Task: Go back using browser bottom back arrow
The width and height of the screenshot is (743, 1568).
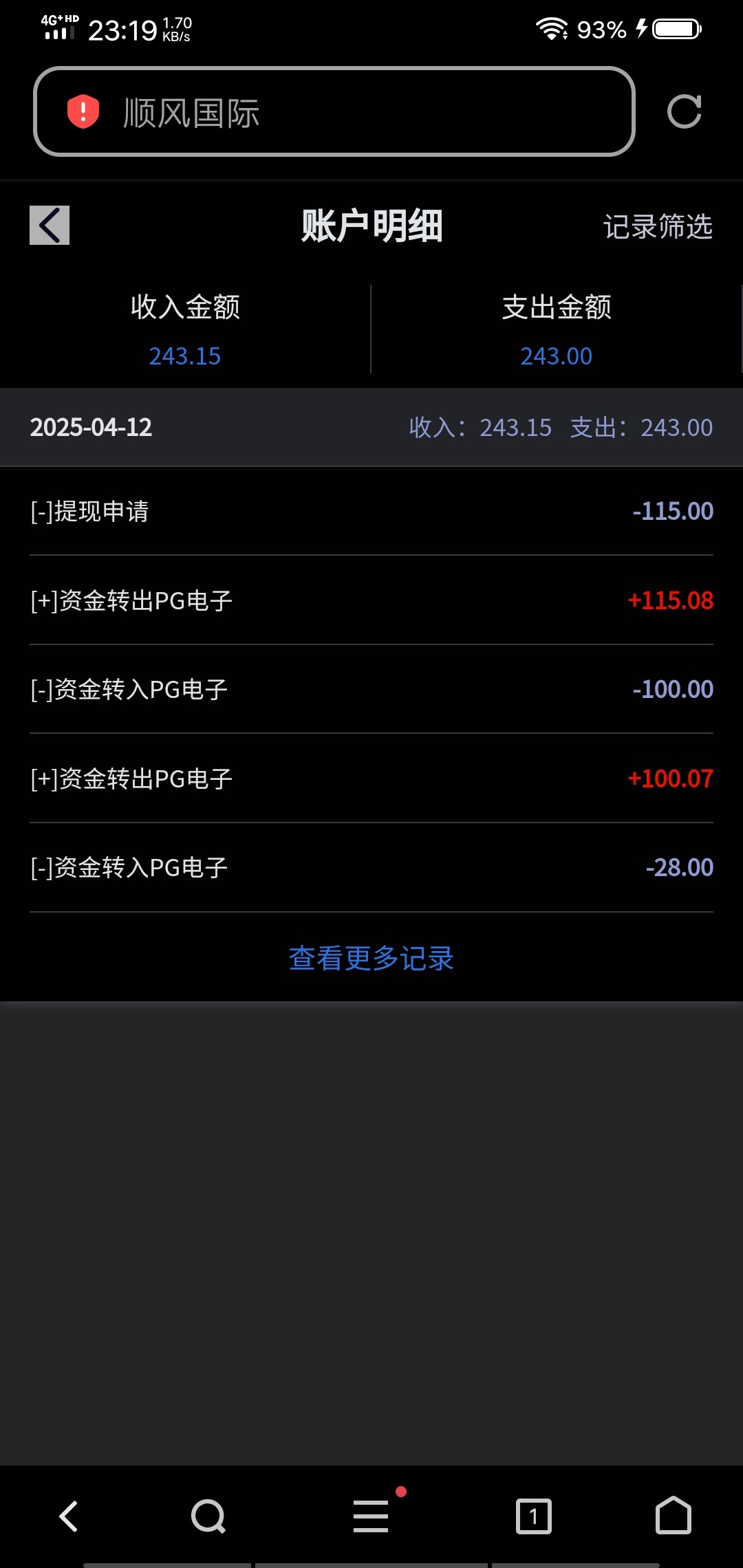Action: point(69,1516)
